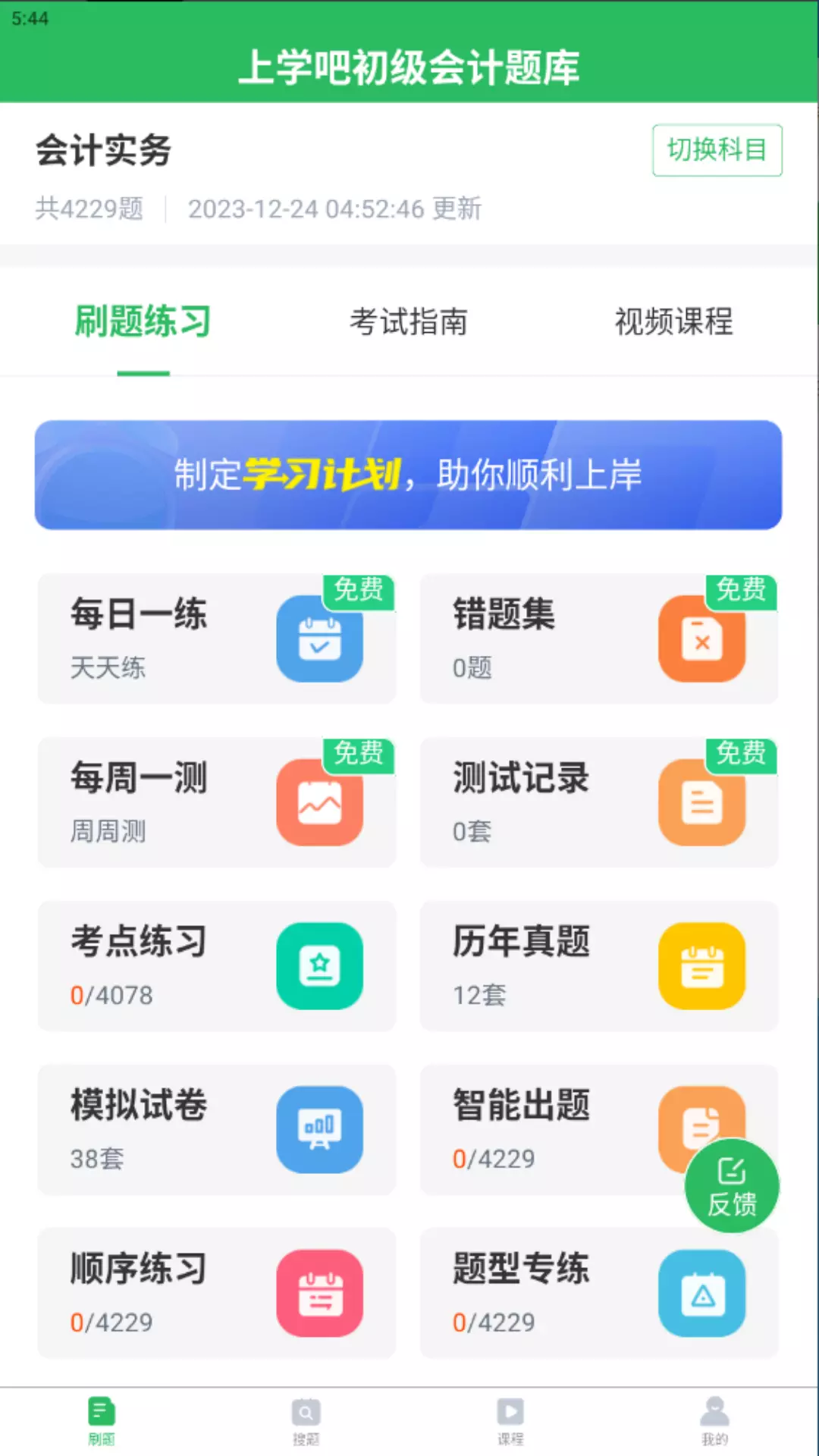The width and height of the screenshot is (819, 1456).
Task: Open the 学习计划 banner
Action: click(x=408, y=475)
